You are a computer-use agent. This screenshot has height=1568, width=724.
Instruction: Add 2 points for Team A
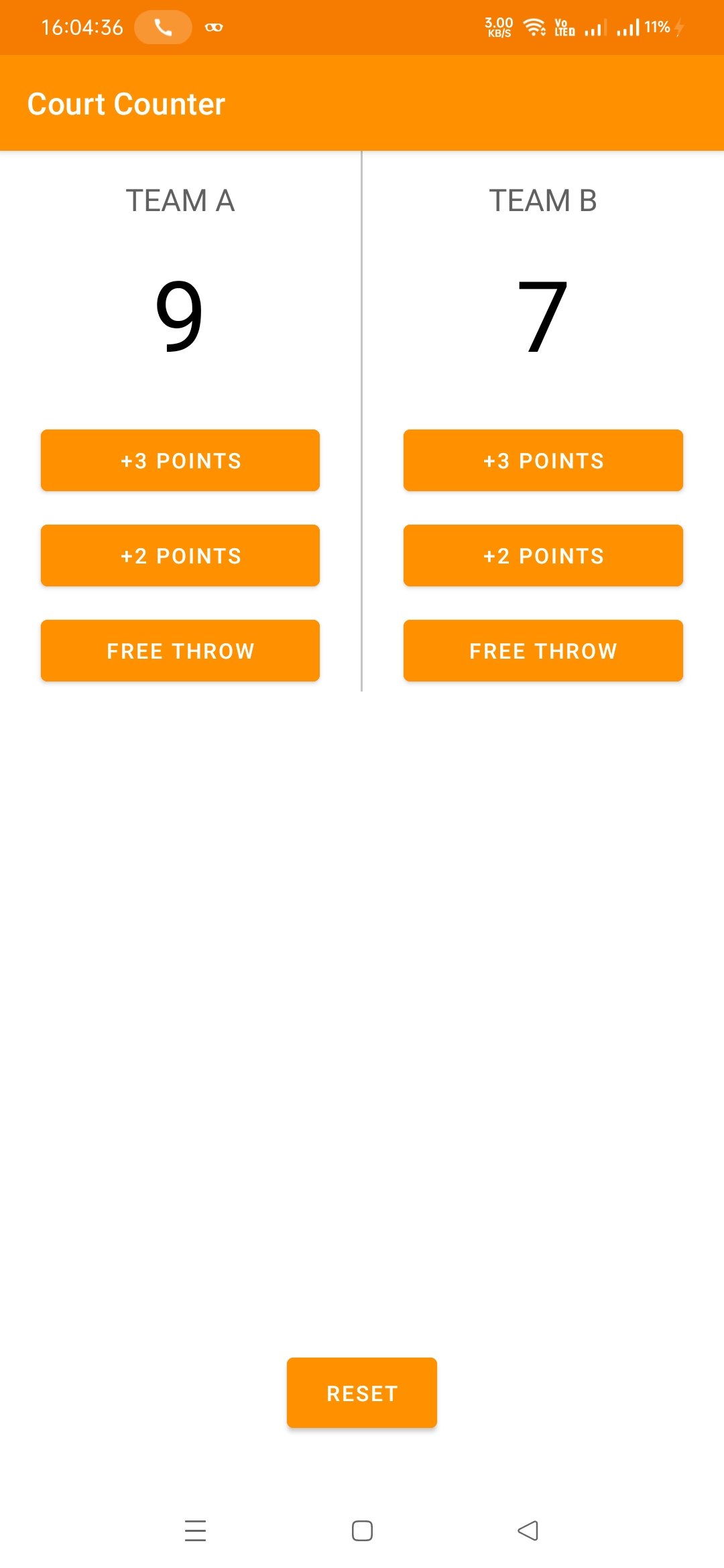(180, 556)
